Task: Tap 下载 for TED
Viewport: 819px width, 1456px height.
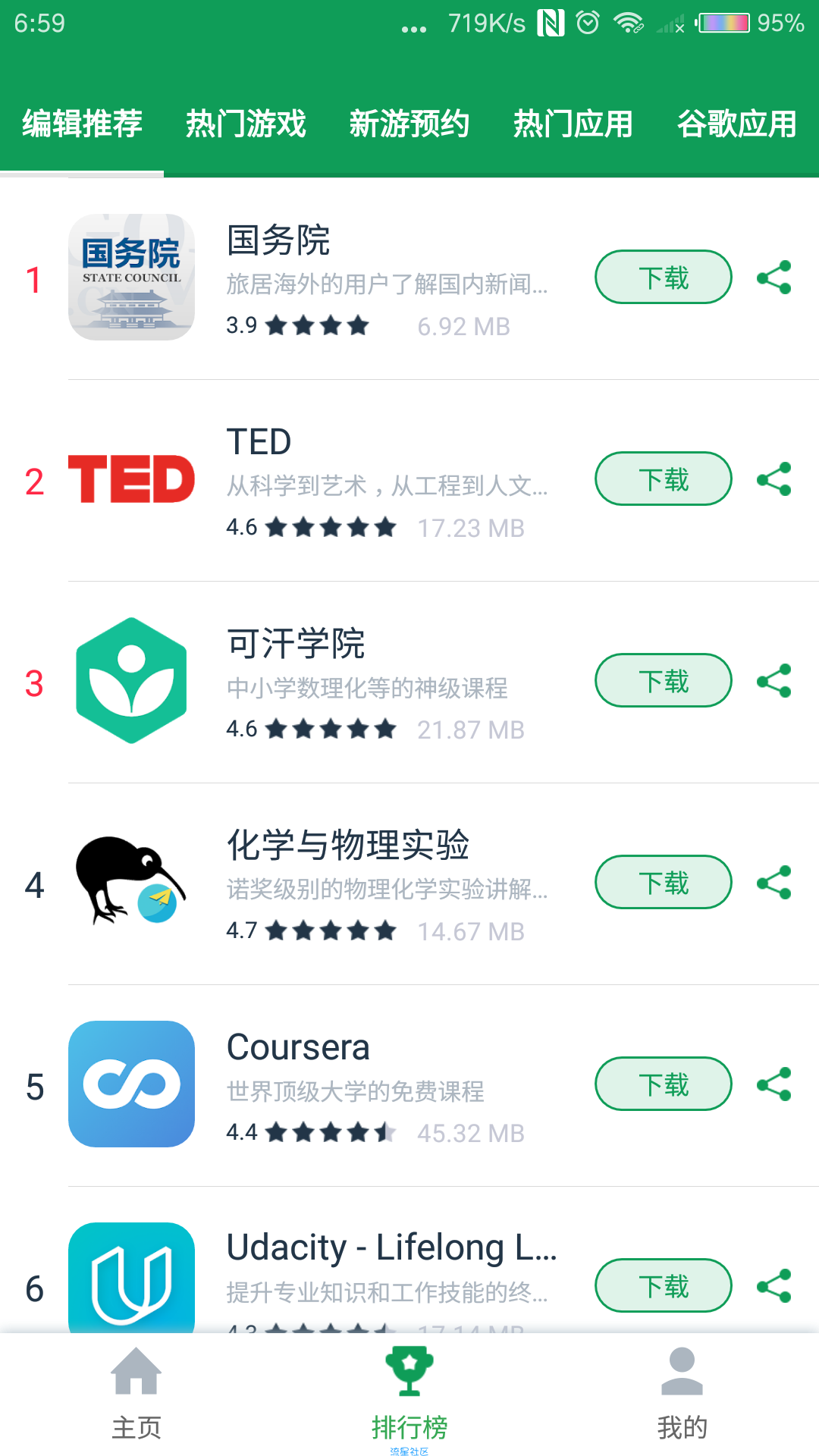Action: [663, 479]
